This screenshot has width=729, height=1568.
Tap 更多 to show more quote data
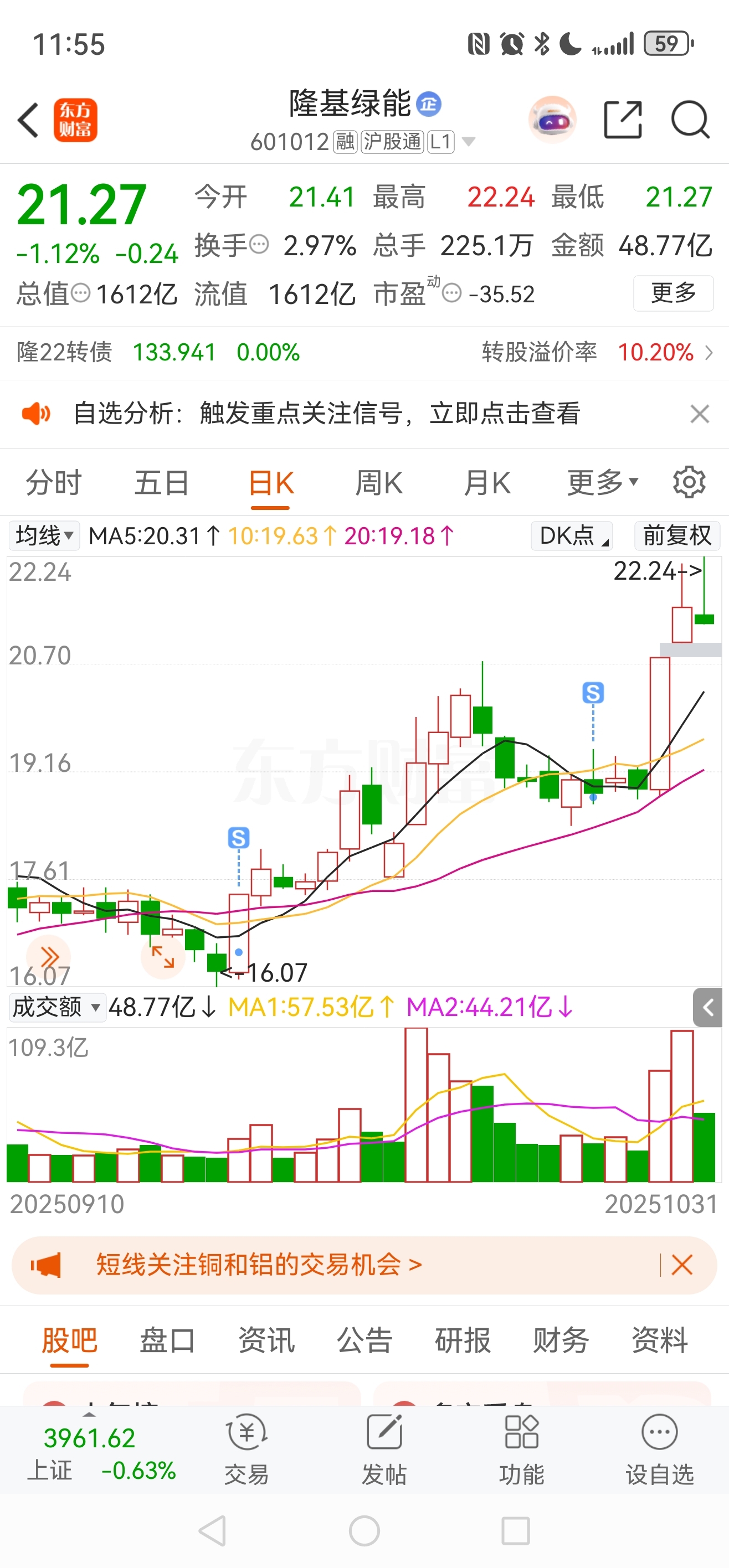672,293
